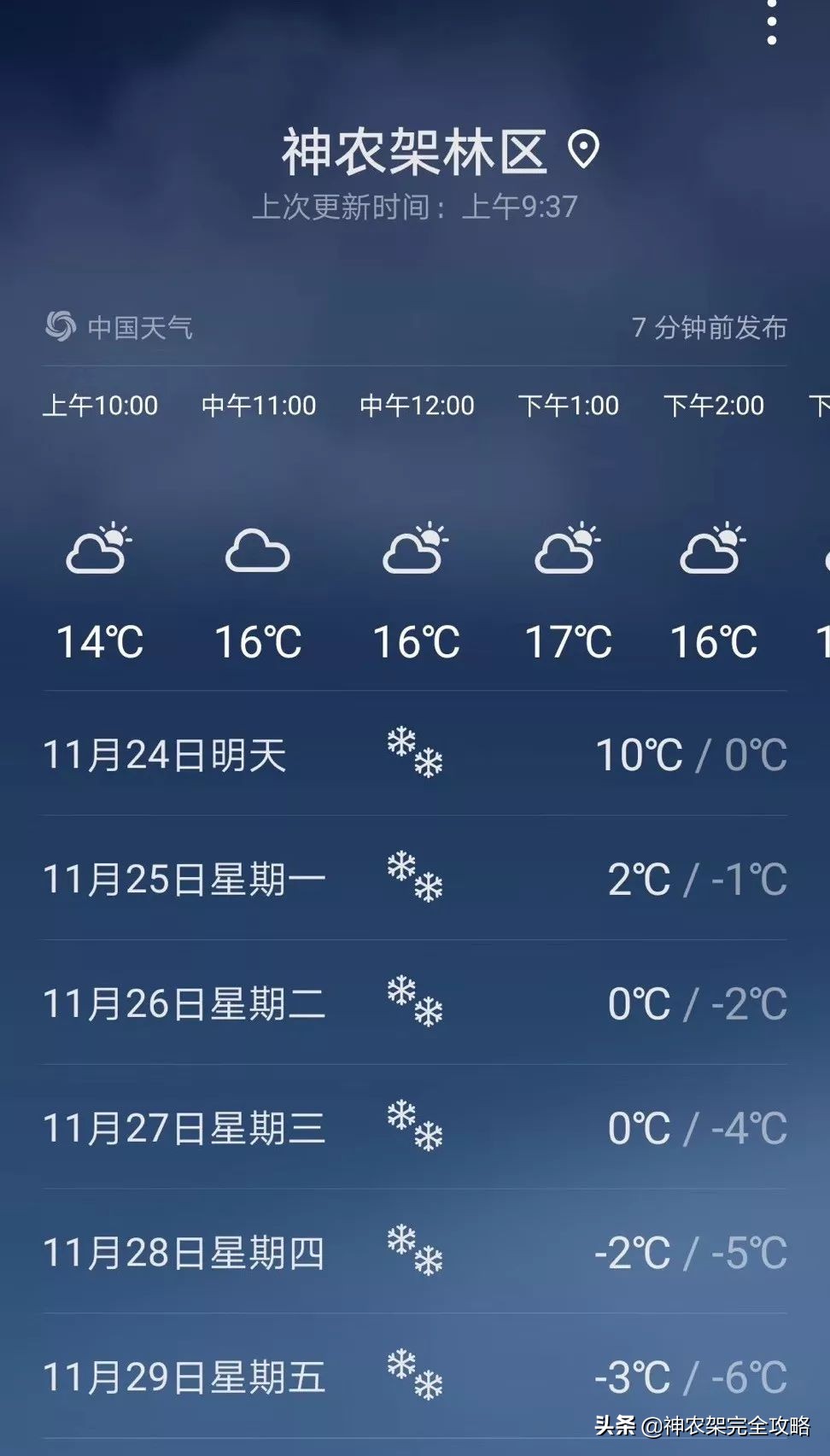Image resolution: width=830 pixels, height=1456 pixels.
Task: Open the 中国天气 source link
Action: tap(120, 326)
